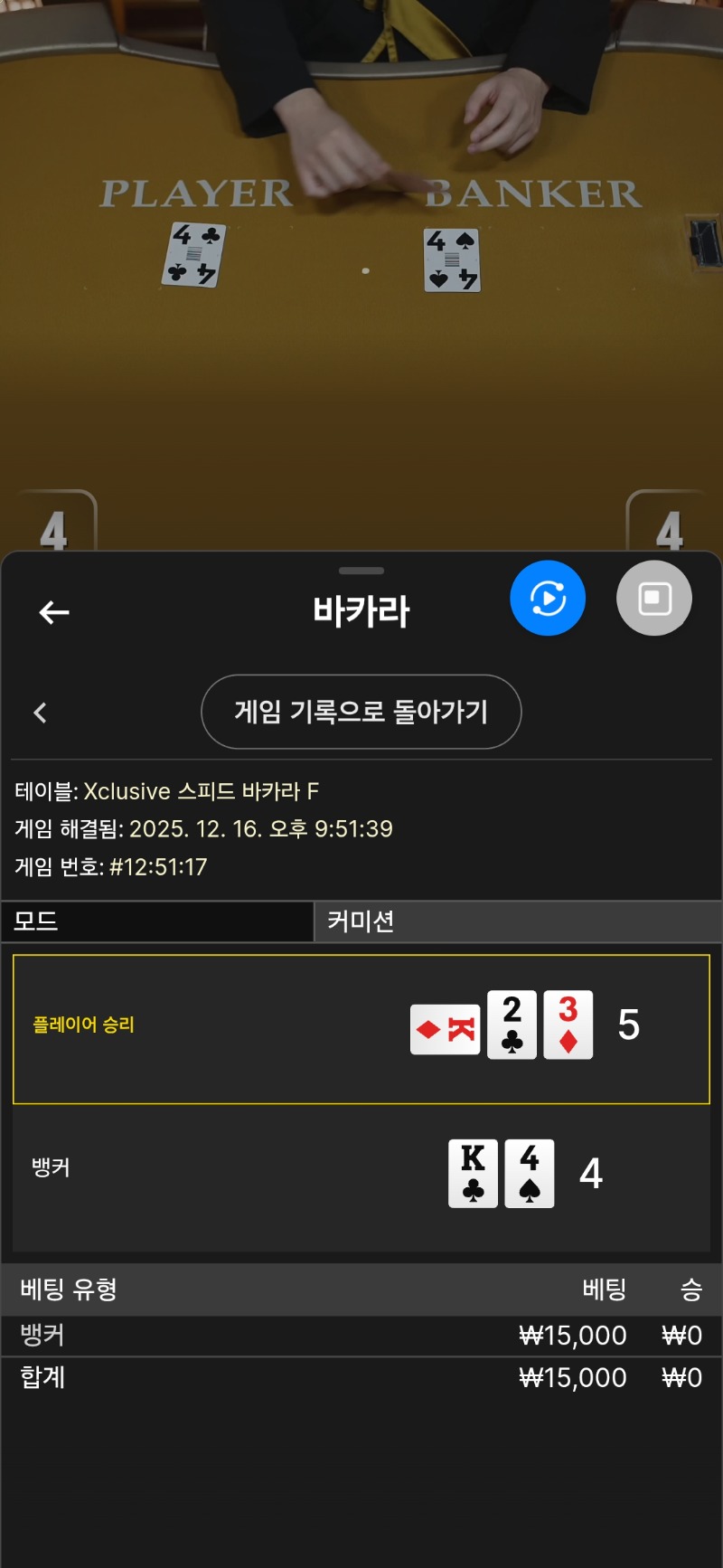This screenshot has height=1568, width=723.
Task: Play the game replay video
Action: pos(548,599)
